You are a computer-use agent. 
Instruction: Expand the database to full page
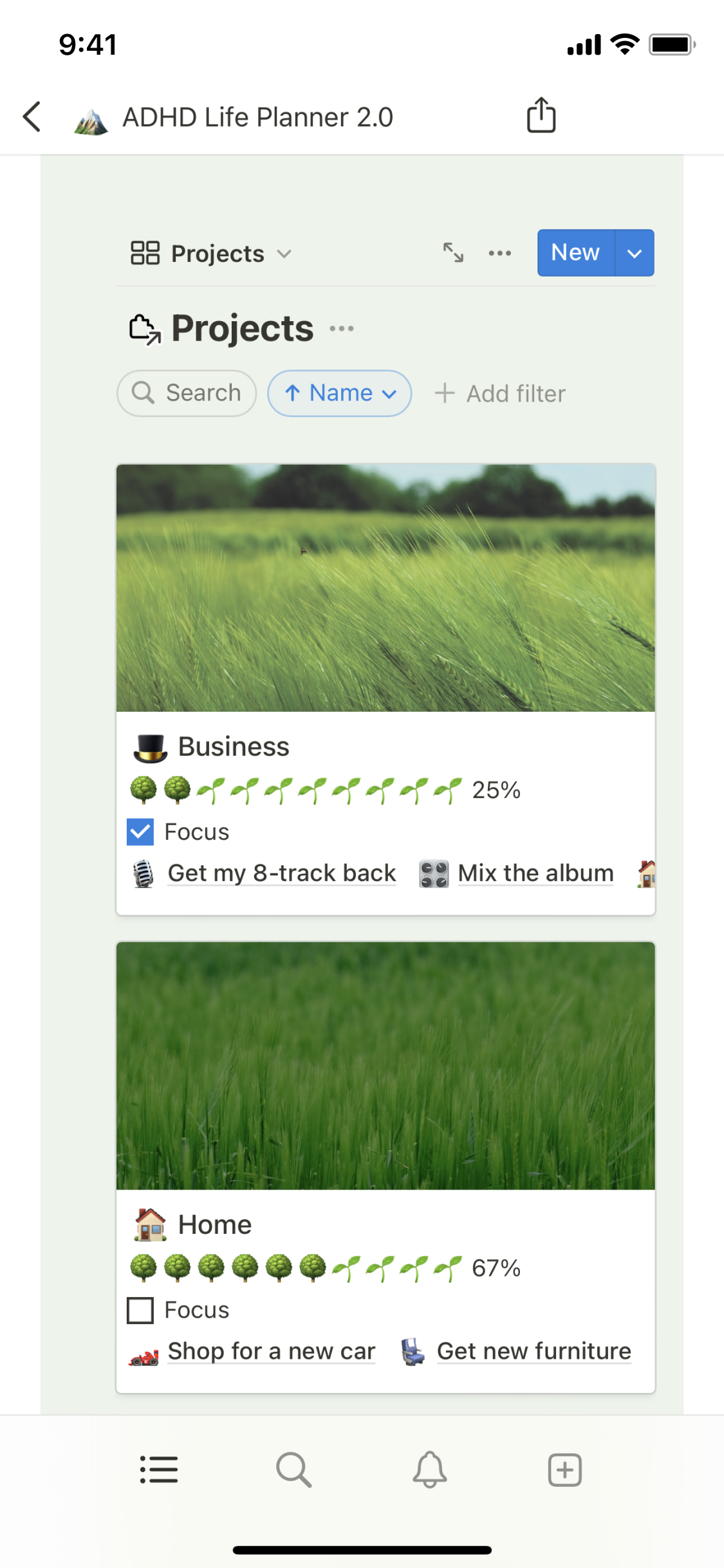coord(453,252)
